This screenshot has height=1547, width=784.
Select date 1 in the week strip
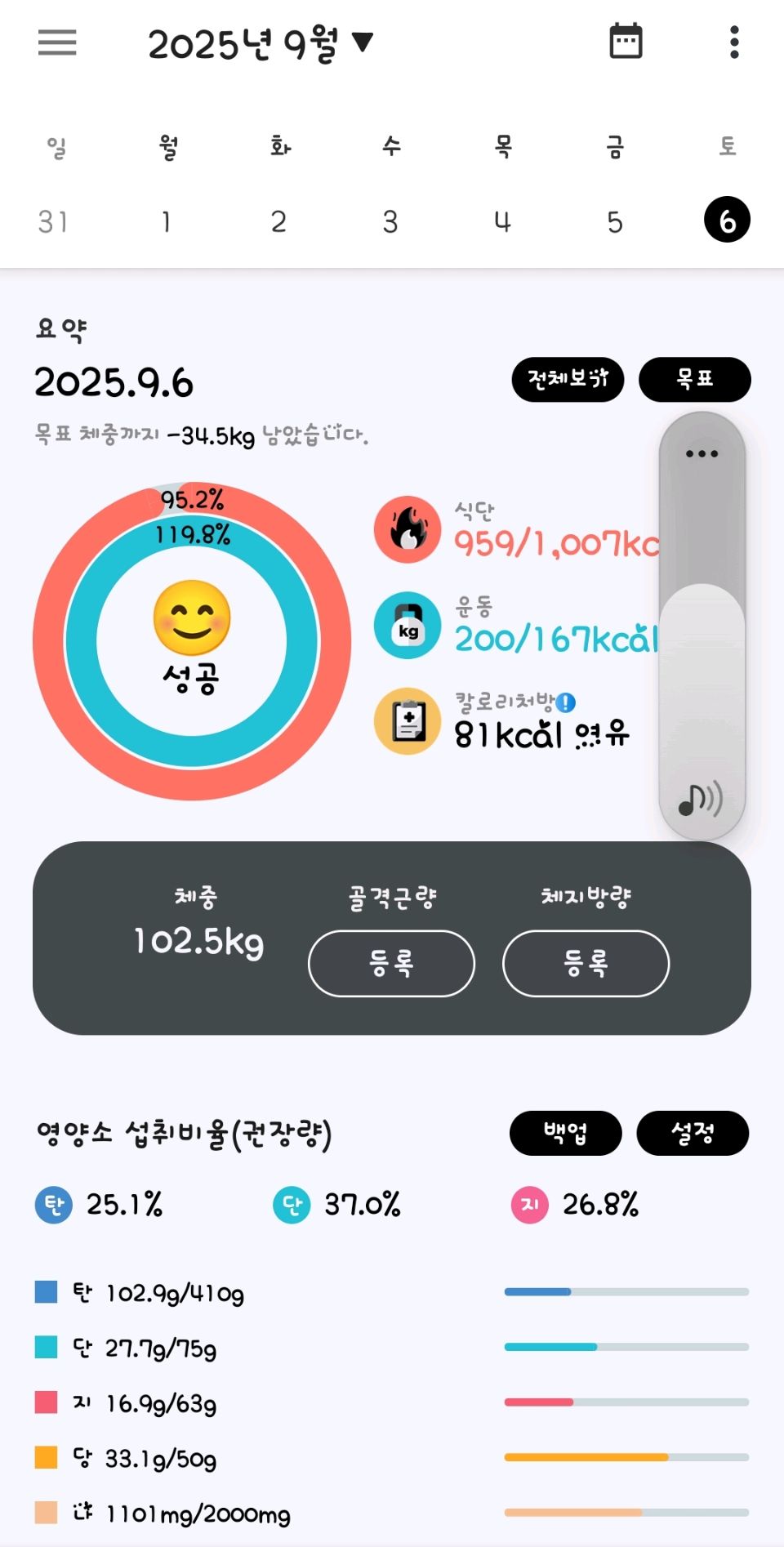tap(167, 221)
